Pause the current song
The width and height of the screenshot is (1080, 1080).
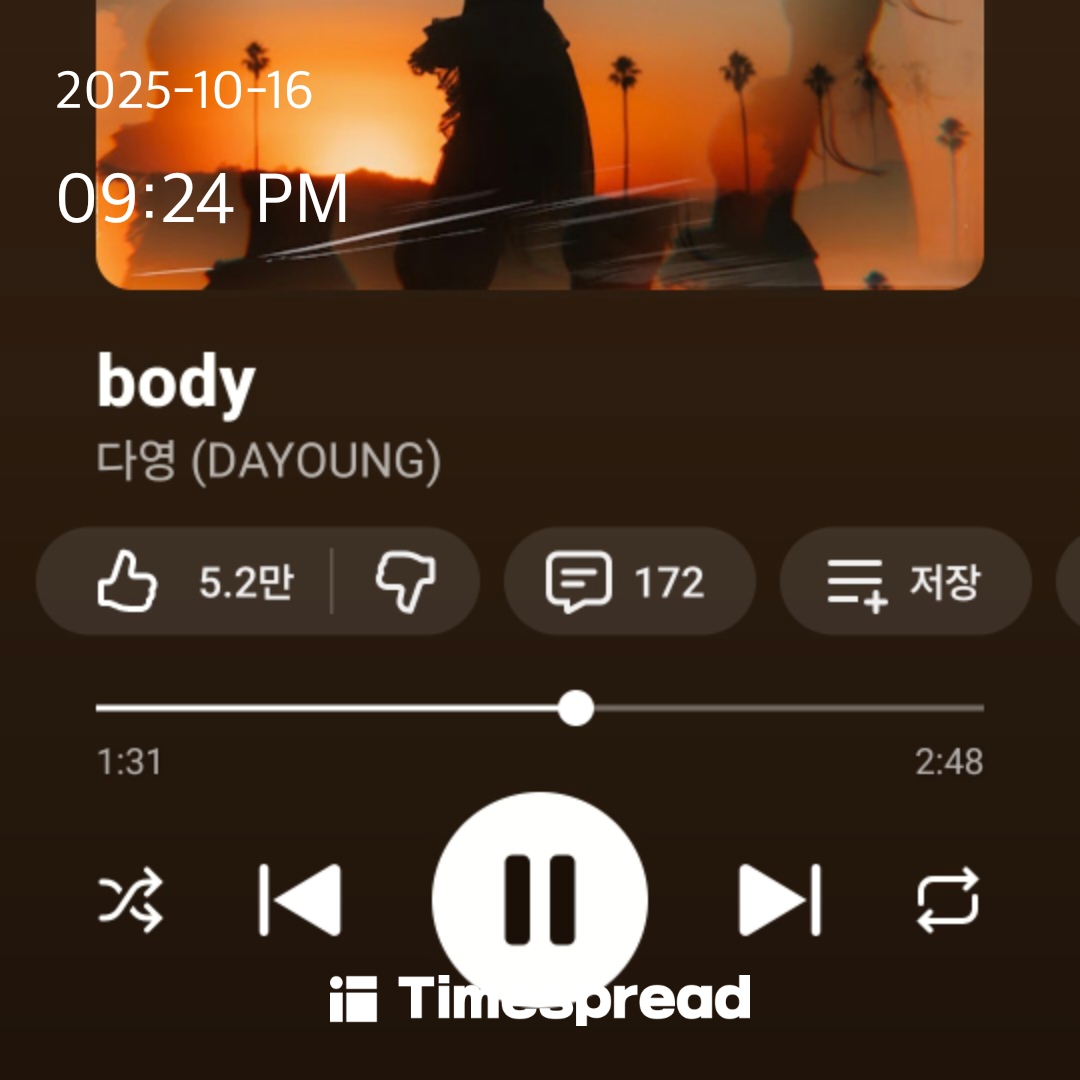540,899
